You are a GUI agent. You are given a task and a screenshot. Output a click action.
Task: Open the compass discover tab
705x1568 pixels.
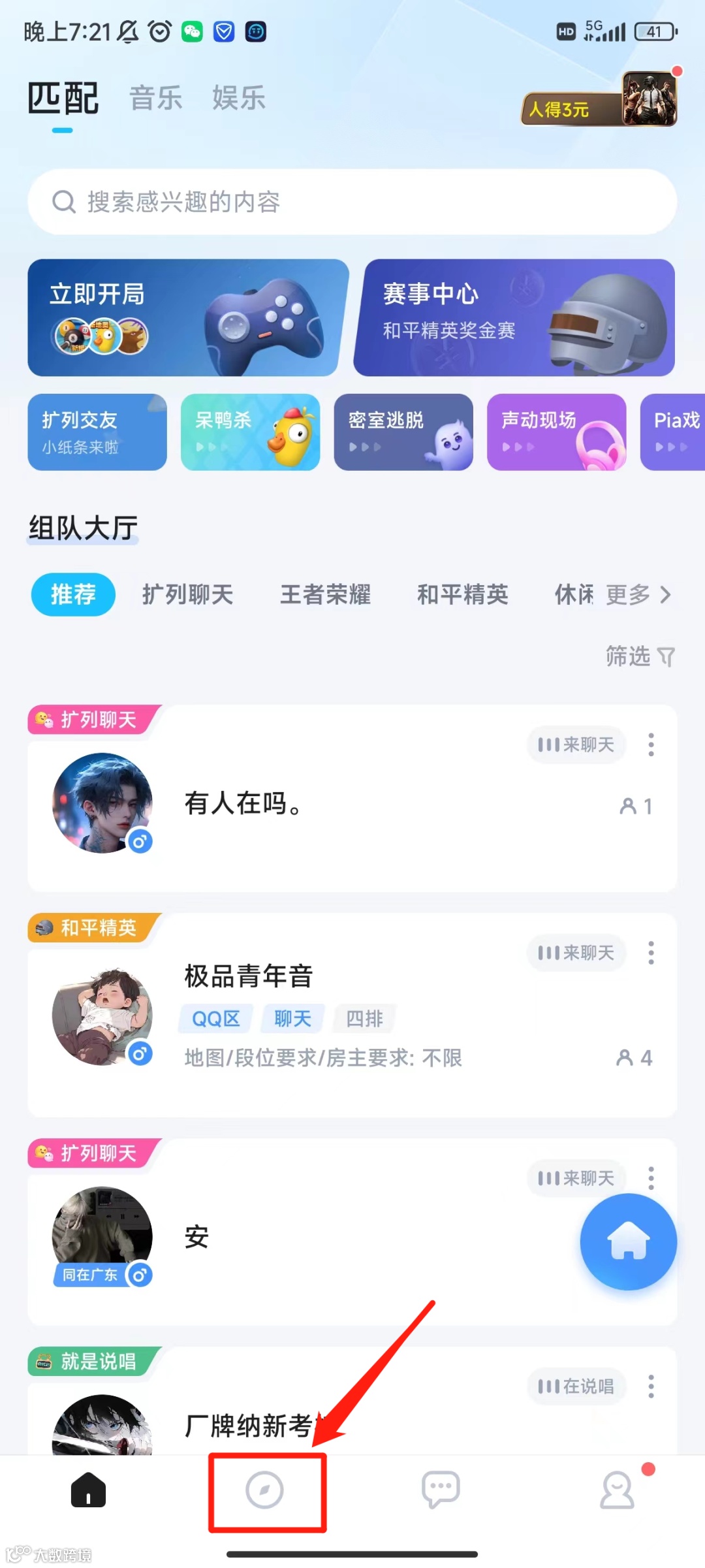[x=264, y=1490]
